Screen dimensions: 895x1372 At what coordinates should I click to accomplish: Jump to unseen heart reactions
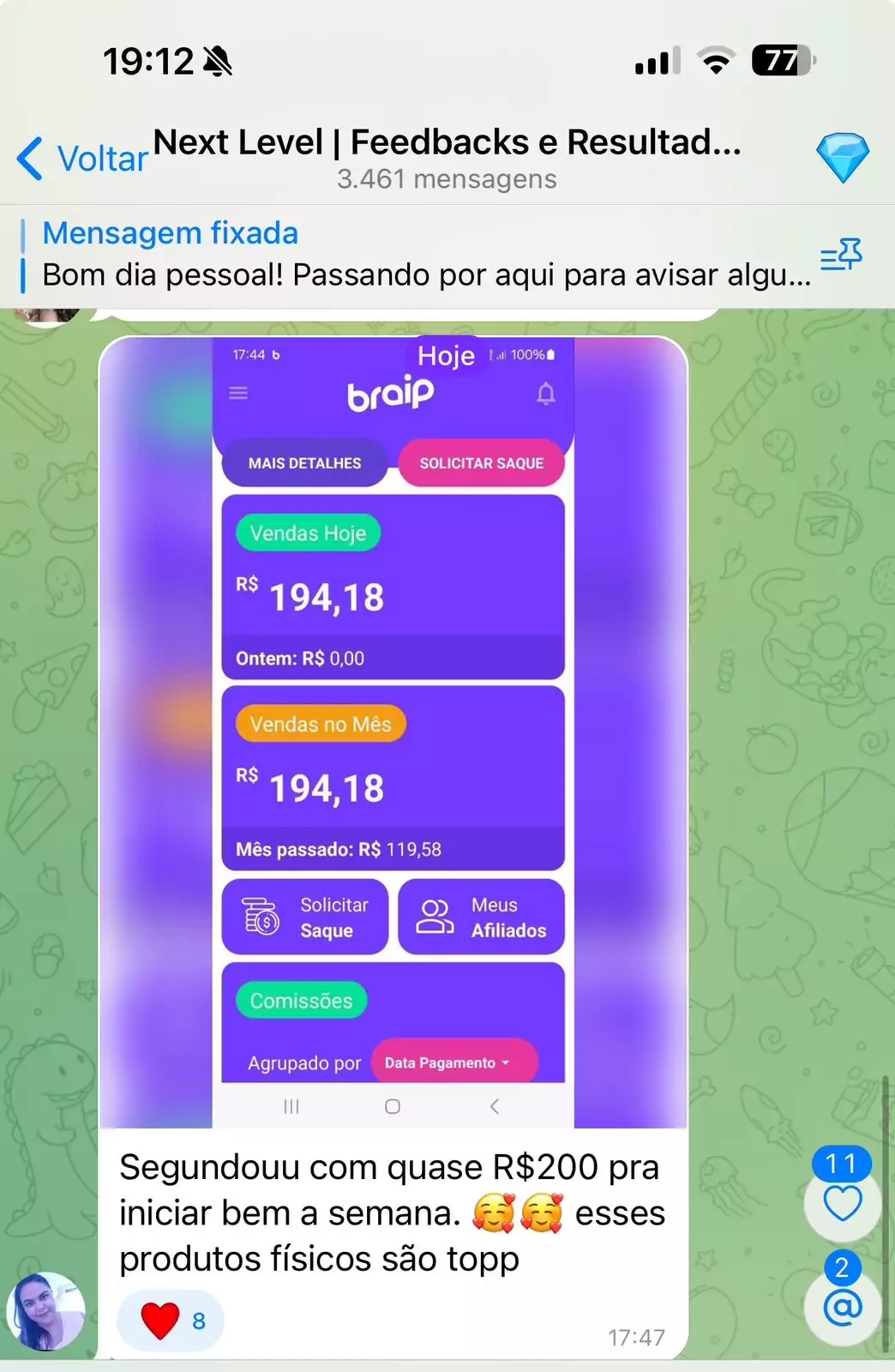tap(842, 1202)
